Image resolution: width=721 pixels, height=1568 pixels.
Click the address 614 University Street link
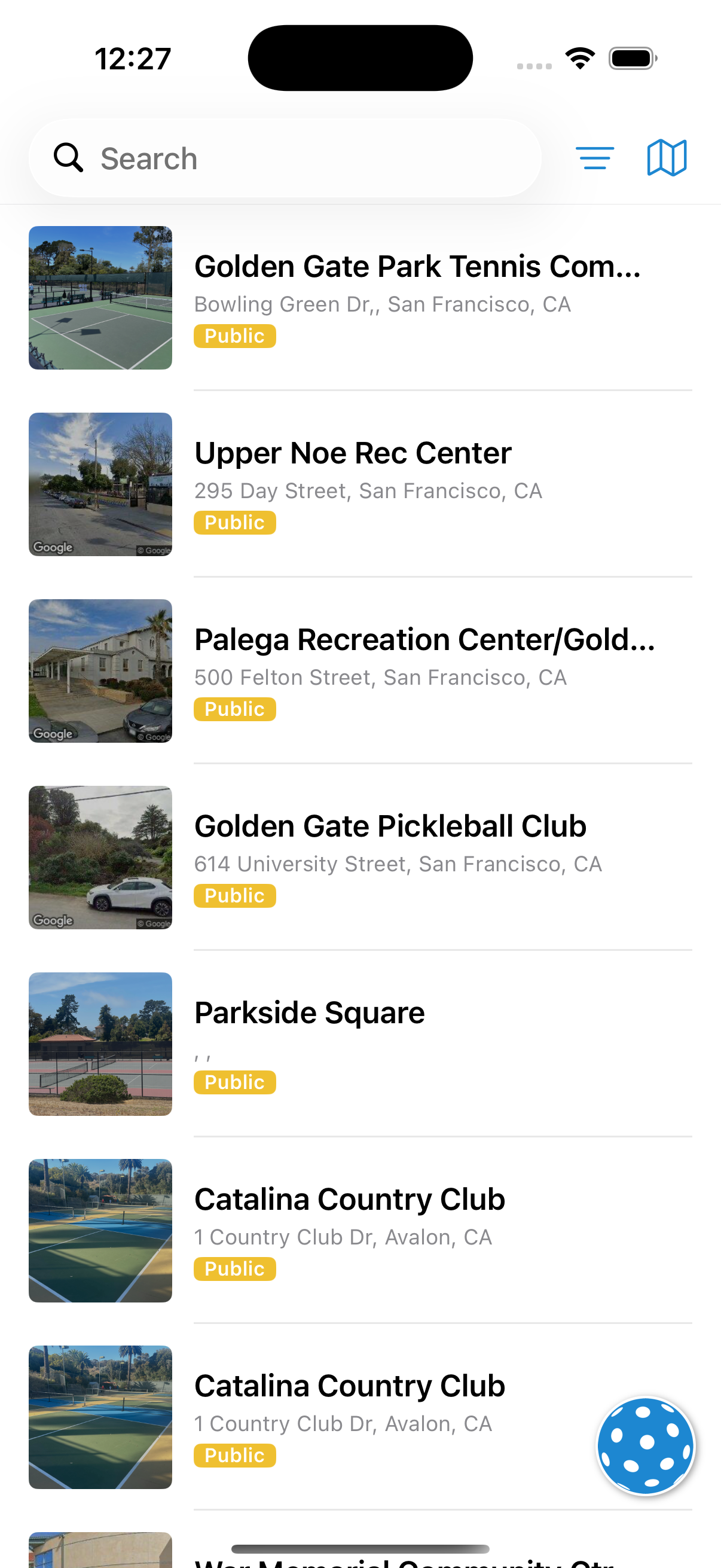[x=398, y=863]
